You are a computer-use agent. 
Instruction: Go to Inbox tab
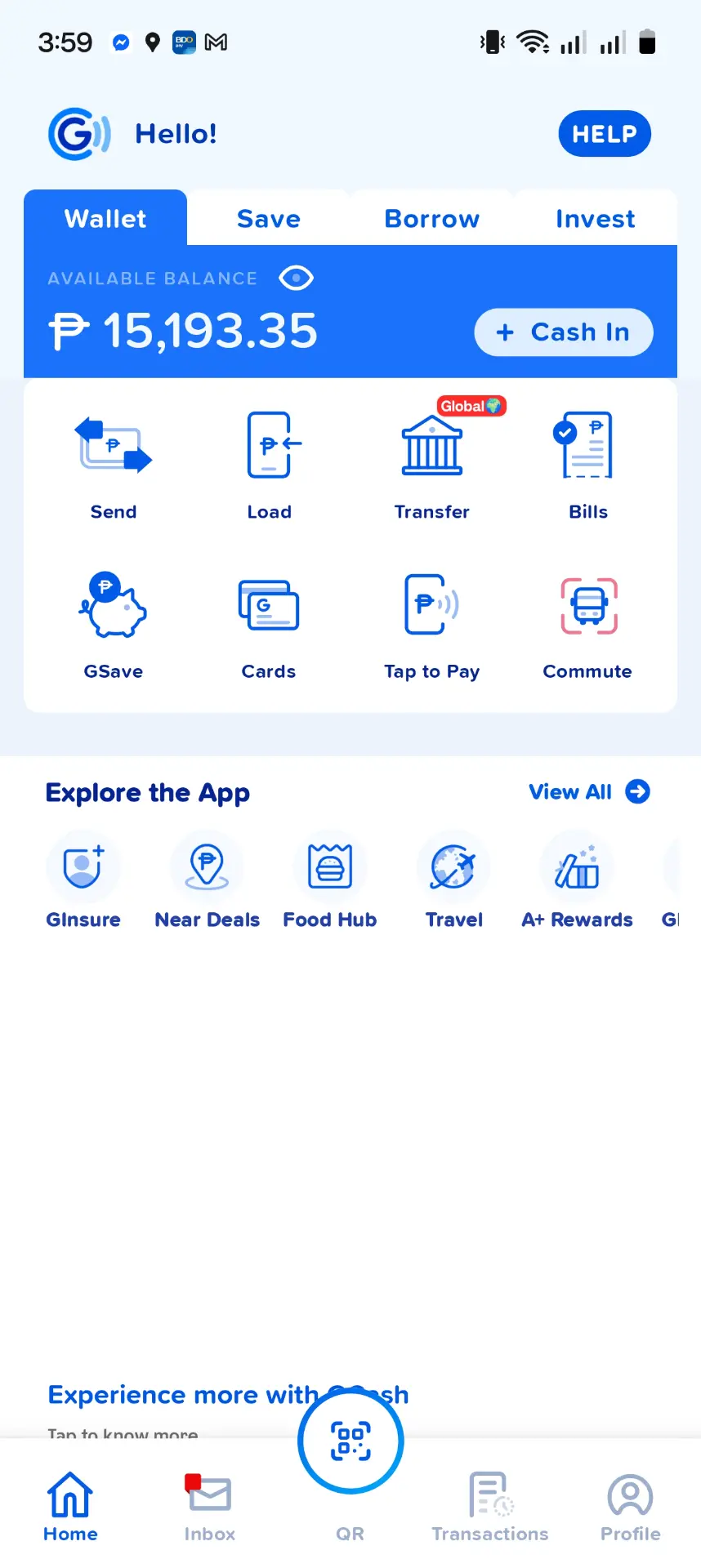pyautogui.click(x=210, y=1508)
